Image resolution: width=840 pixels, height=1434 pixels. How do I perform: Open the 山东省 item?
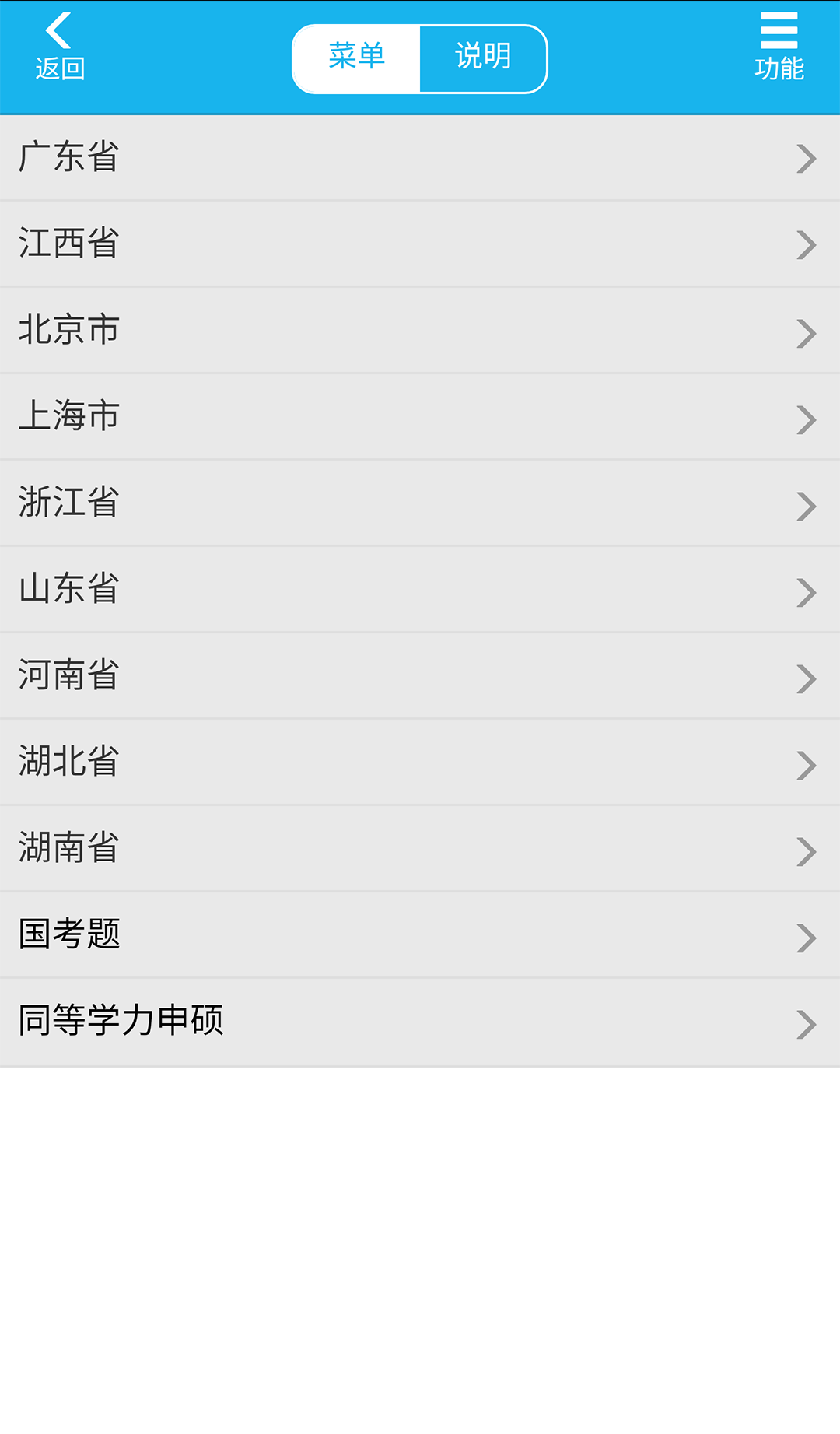[x=311, y=591]
